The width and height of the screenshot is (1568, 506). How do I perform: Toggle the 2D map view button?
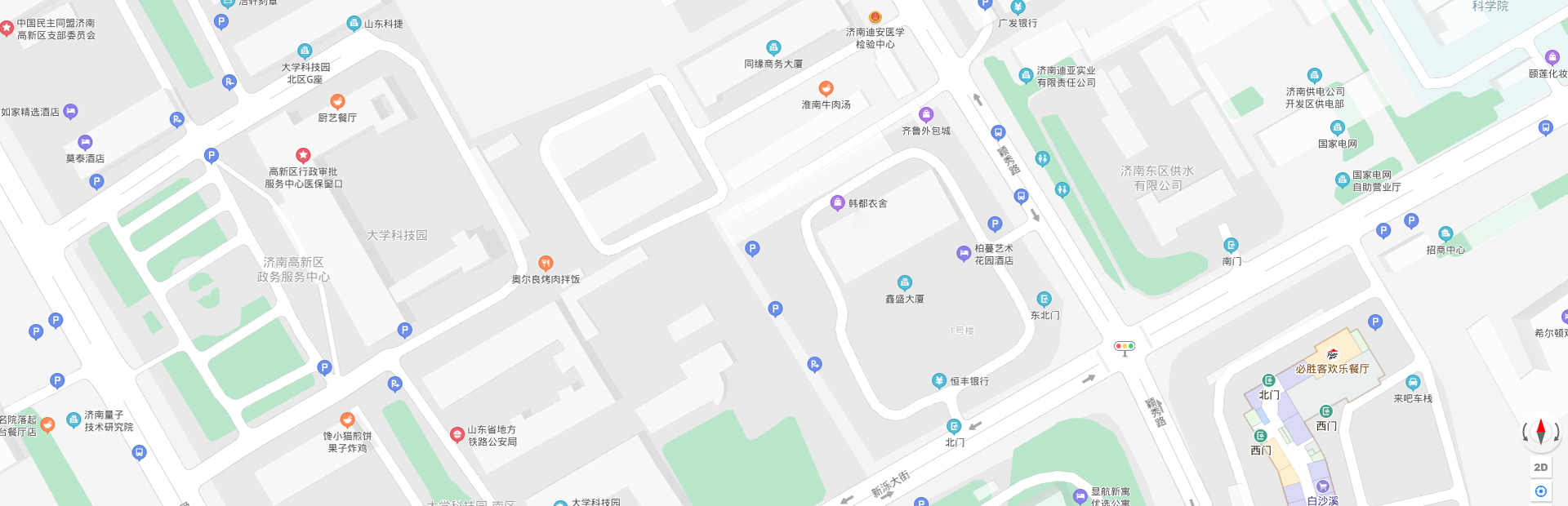pos(1541,468)
